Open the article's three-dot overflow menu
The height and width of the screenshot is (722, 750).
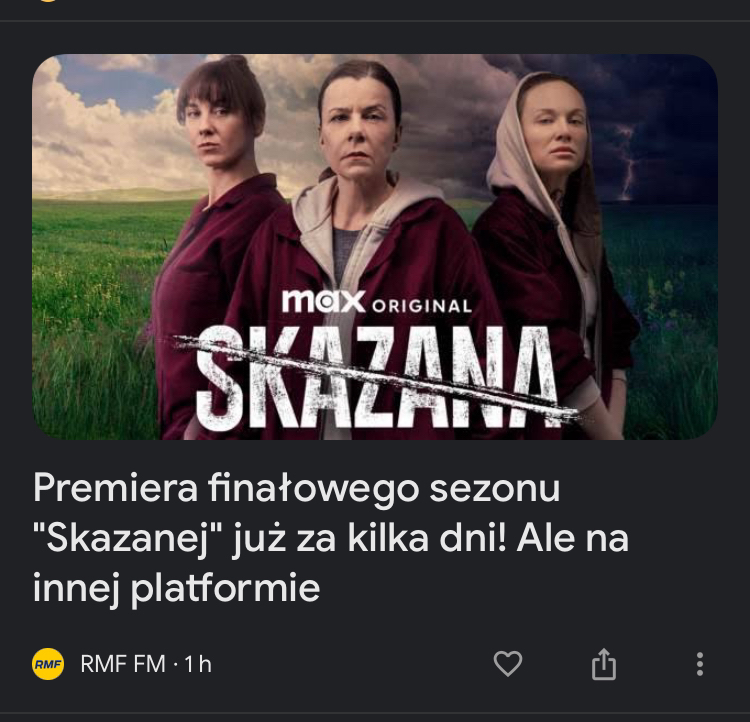(699, 664)
